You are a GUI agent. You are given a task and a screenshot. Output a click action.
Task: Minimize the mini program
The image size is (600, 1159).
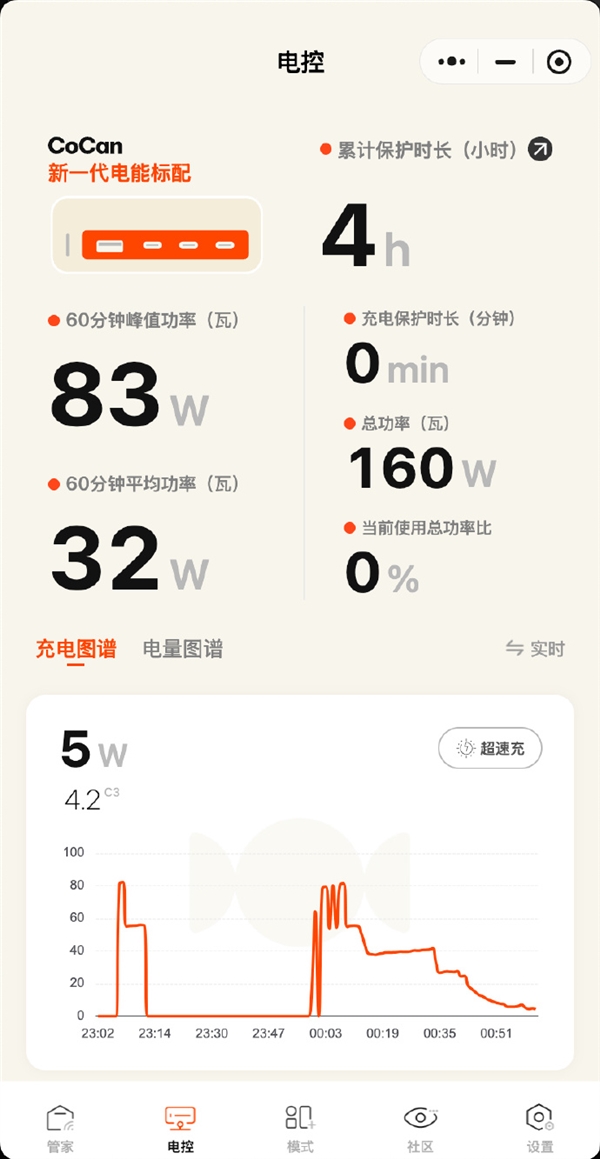(505, 62)
